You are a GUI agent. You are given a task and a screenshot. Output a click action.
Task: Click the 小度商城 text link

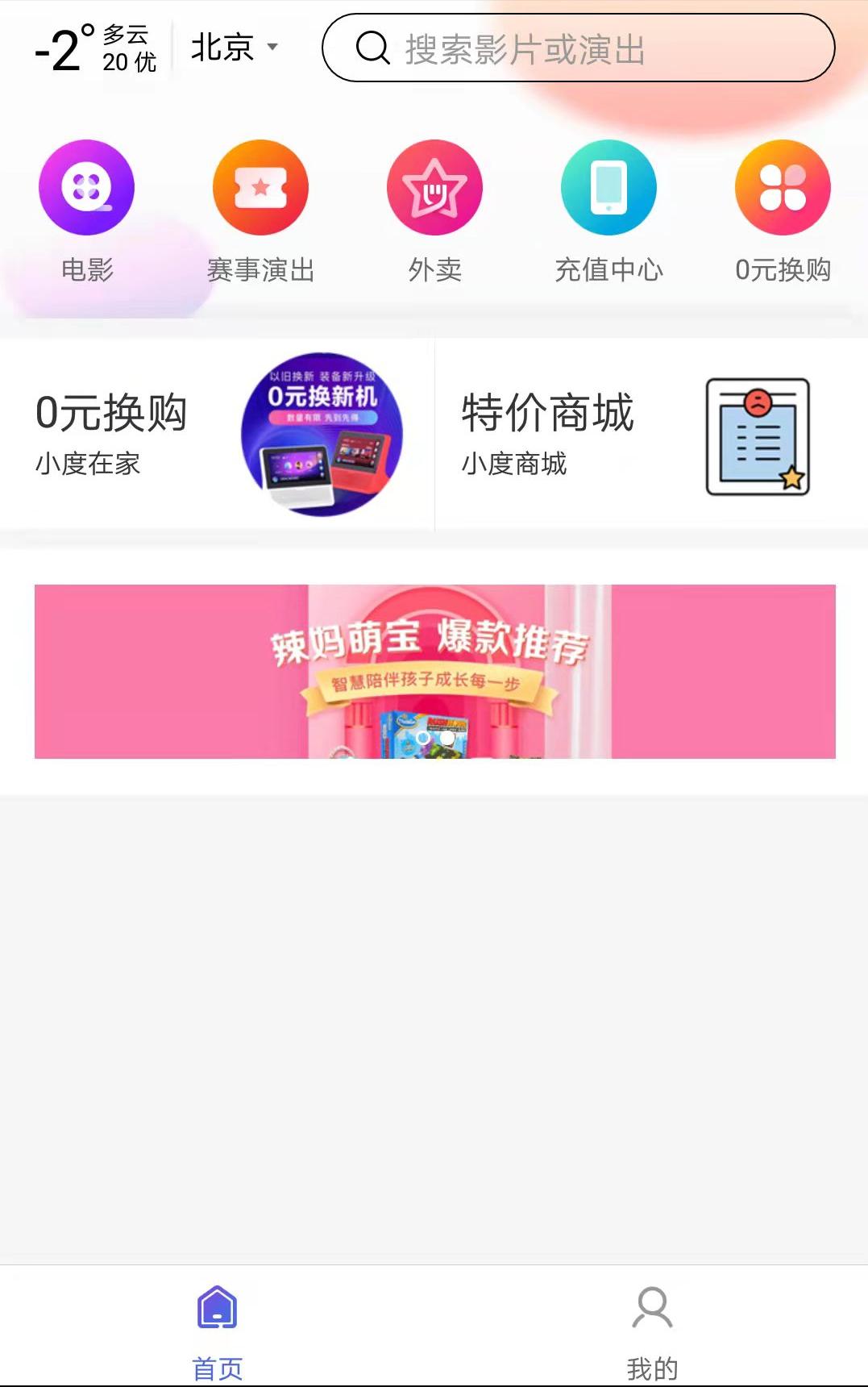(515, 464)
